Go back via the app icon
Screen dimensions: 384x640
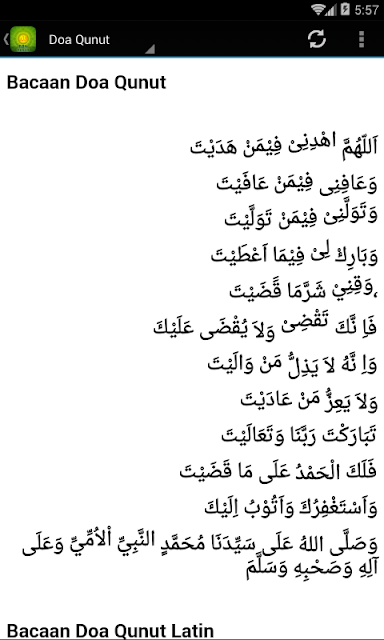20,39
